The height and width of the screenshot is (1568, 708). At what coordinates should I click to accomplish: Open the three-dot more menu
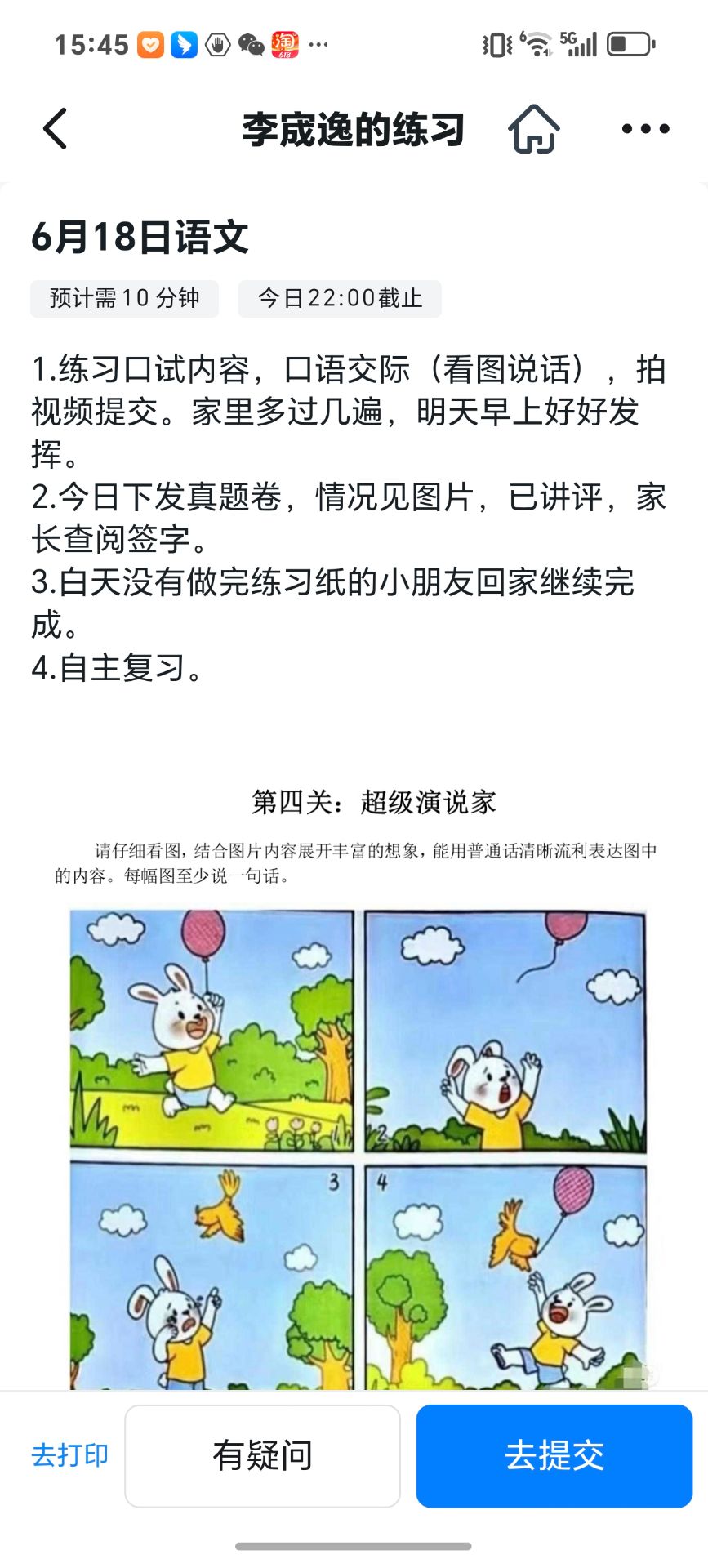pyautogui.click(x=645, y=129)
